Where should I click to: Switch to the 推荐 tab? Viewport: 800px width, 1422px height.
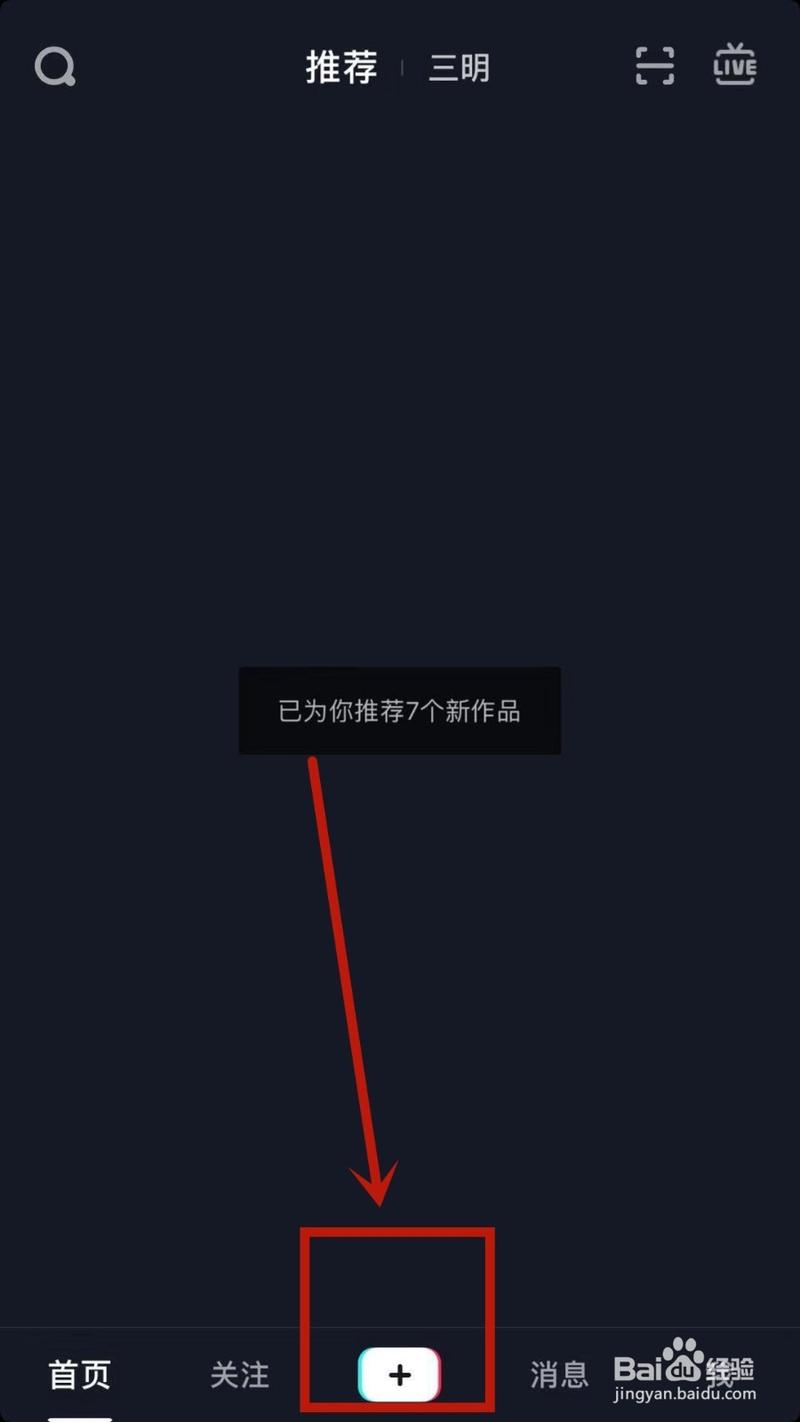coord(341,68)
